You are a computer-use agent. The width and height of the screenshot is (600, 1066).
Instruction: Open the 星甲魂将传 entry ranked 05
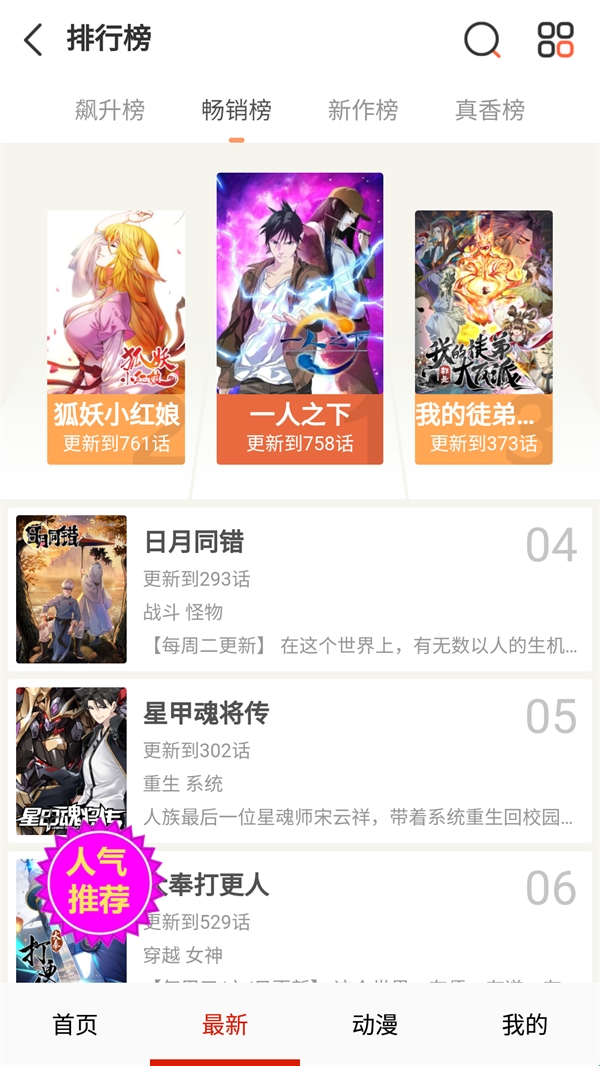point(300,760)
